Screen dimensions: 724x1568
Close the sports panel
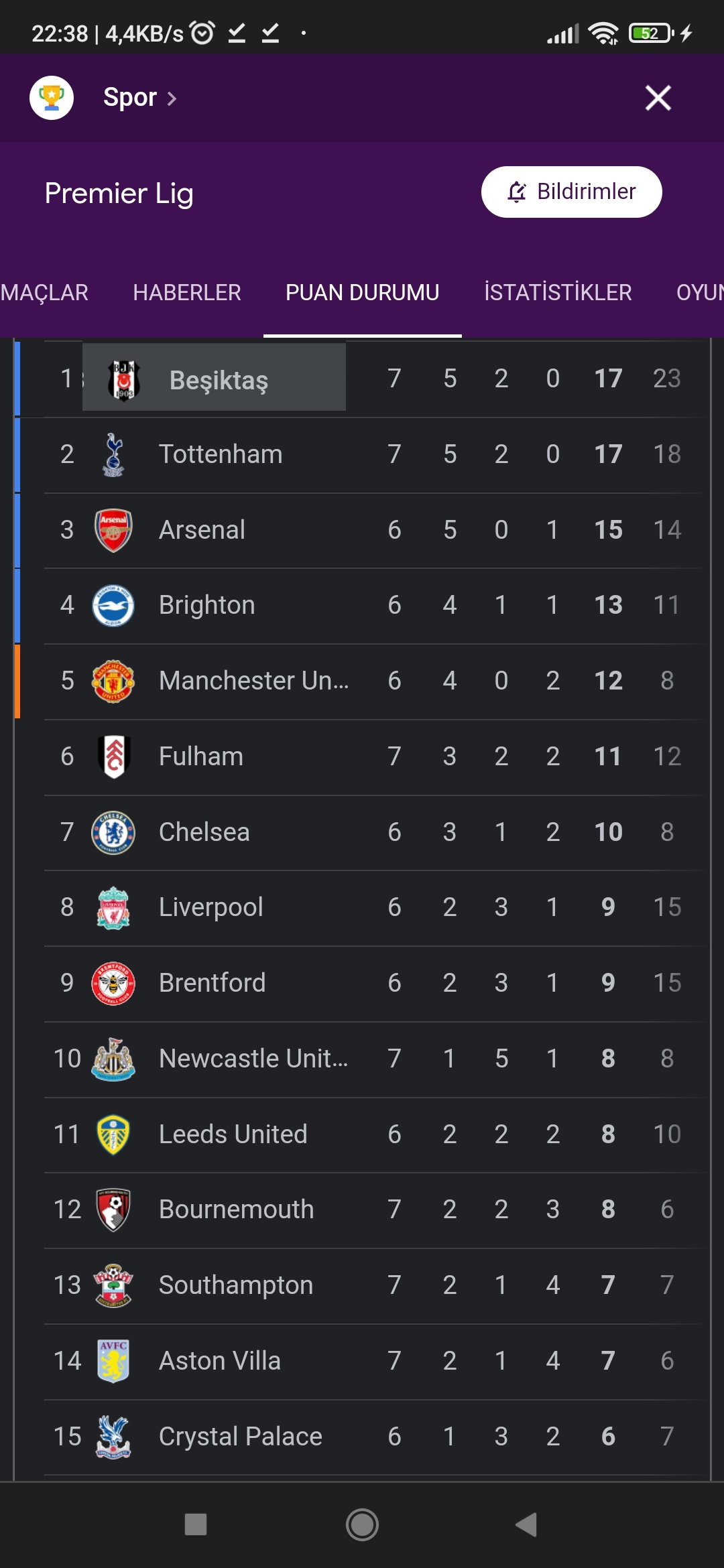pyautogui.click(x=658, y=98)
